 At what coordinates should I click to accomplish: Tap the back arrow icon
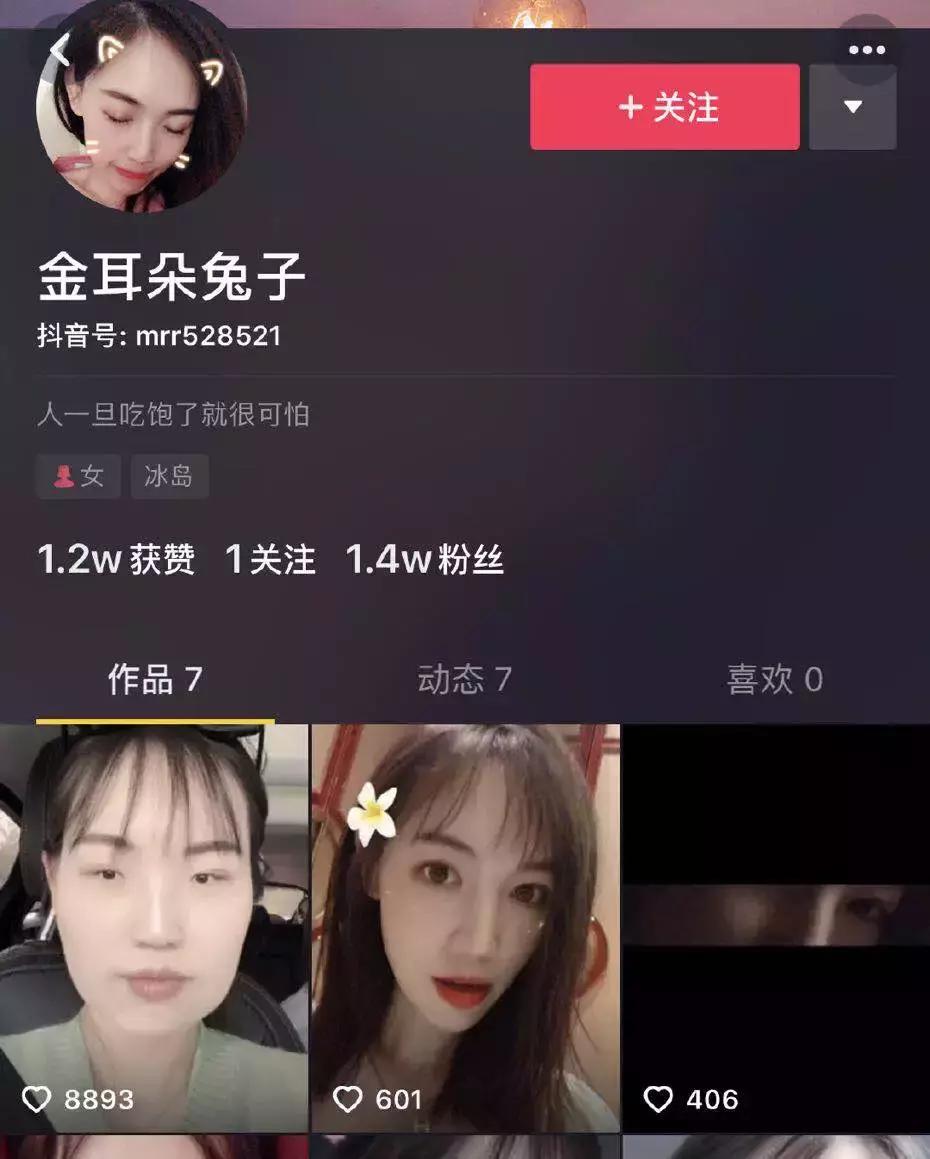pyautogui.click(x=58, y=48)
